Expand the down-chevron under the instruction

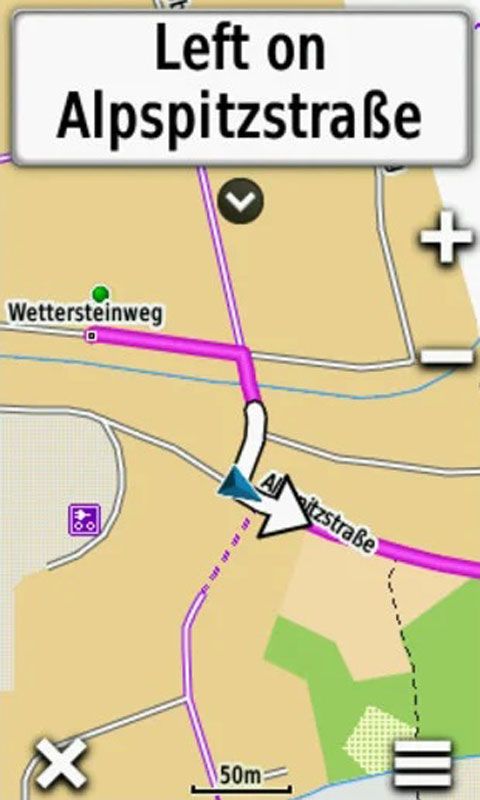241,201
